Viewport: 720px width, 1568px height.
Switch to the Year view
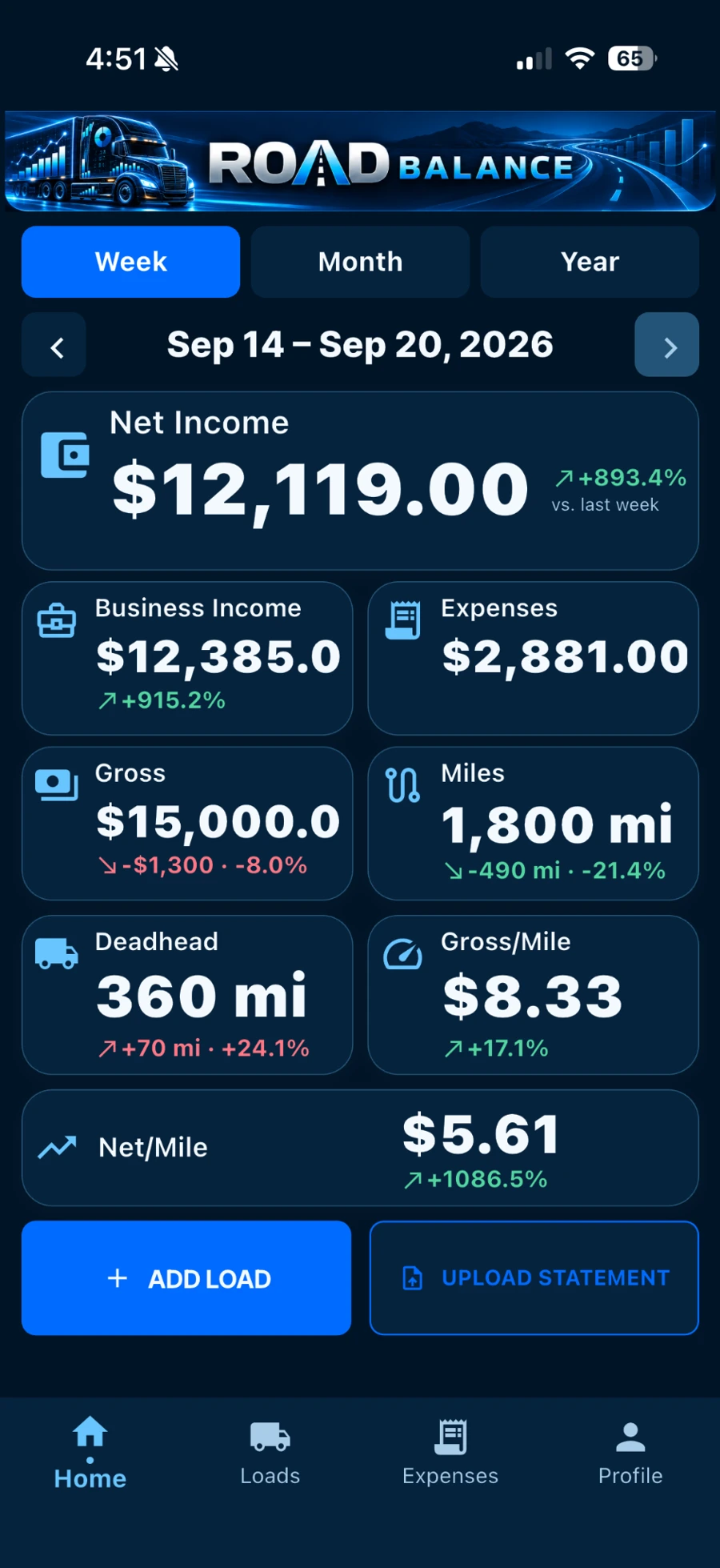coord(590,262)
